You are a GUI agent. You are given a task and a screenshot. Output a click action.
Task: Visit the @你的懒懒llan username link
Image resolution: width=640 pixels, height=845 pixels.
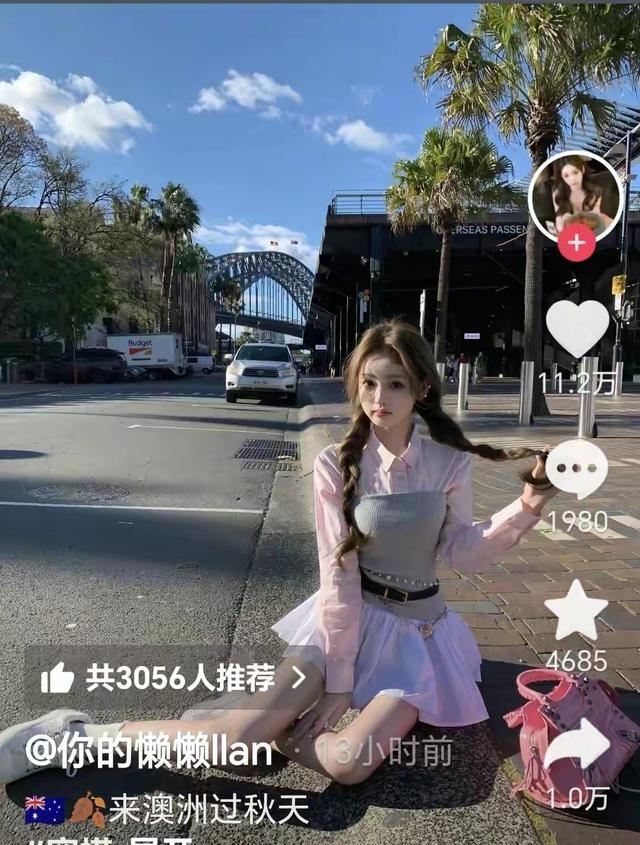(148, 752)
